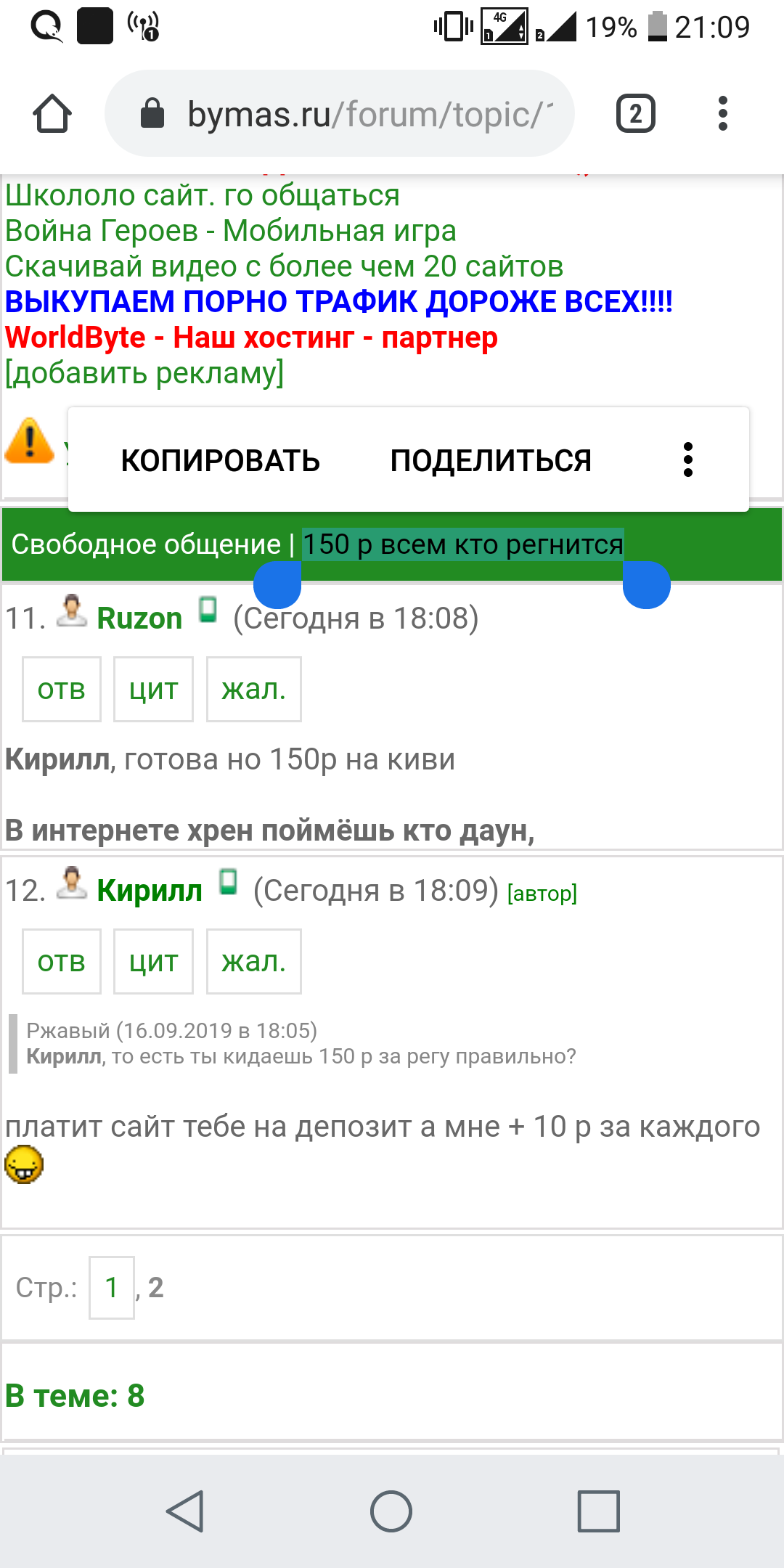Tap ПОДЕЛИТЬСЯ to share selection

click(491, 460)
